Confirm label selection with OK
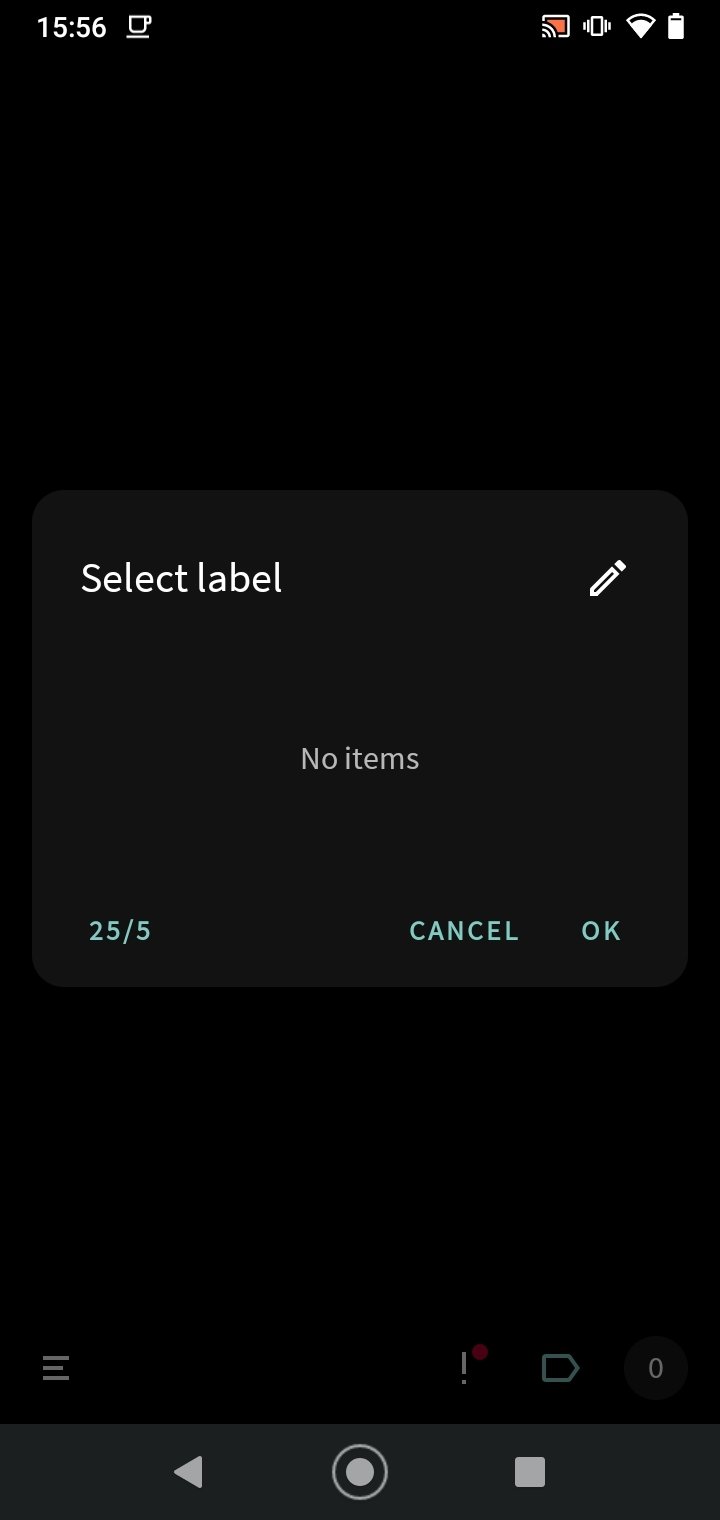The height and width of the screenshot is (1520, 720). [x=601, y=931]
